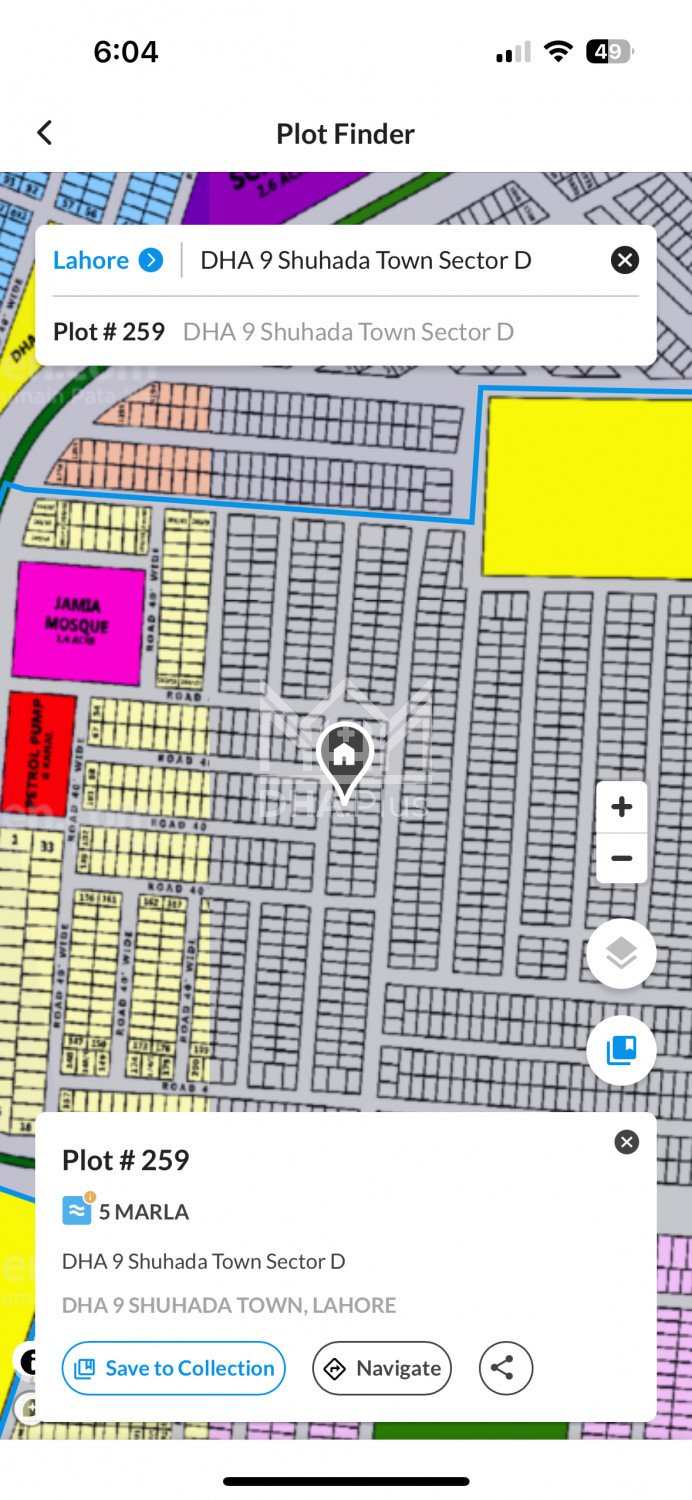This screenshot has width=692, height=1500.
Task: Change city from Lahore
Action: (x=107, y=261)
